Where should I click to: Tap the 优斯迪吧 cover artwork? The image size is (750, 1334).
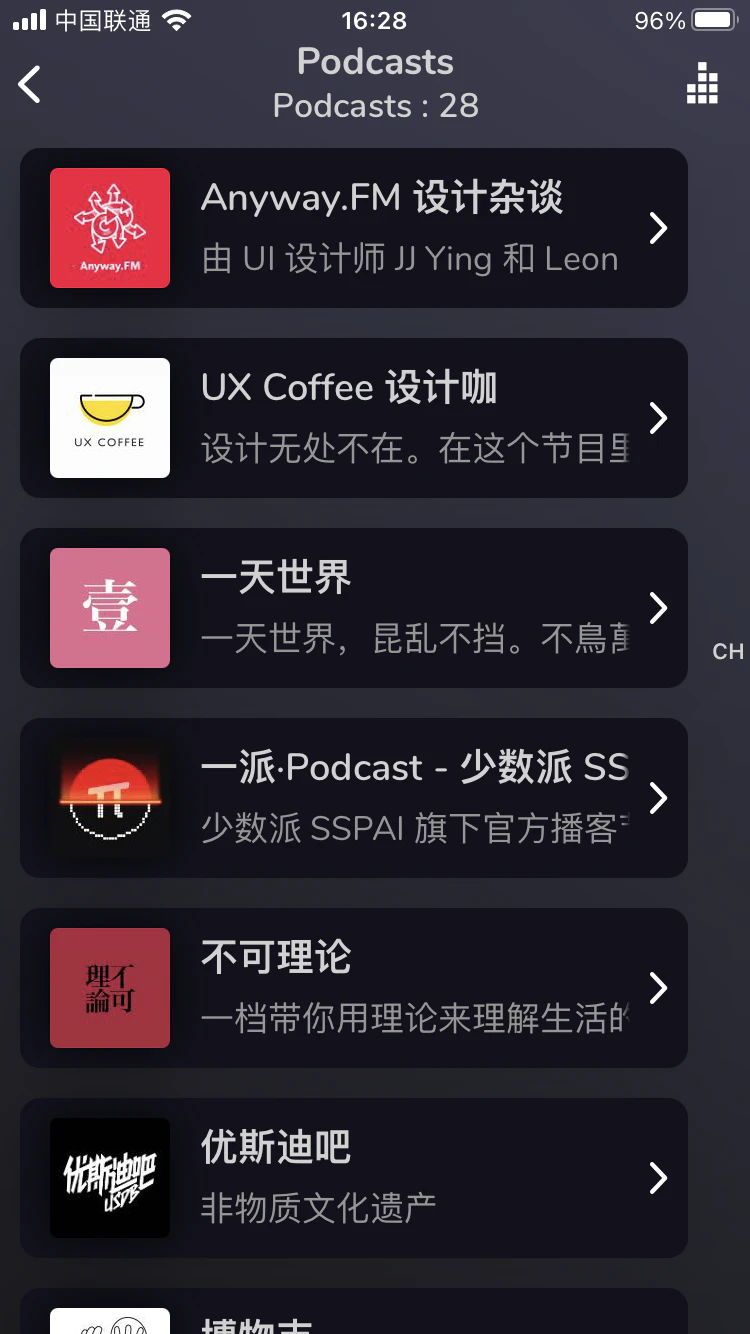(x=110, y=1178)
